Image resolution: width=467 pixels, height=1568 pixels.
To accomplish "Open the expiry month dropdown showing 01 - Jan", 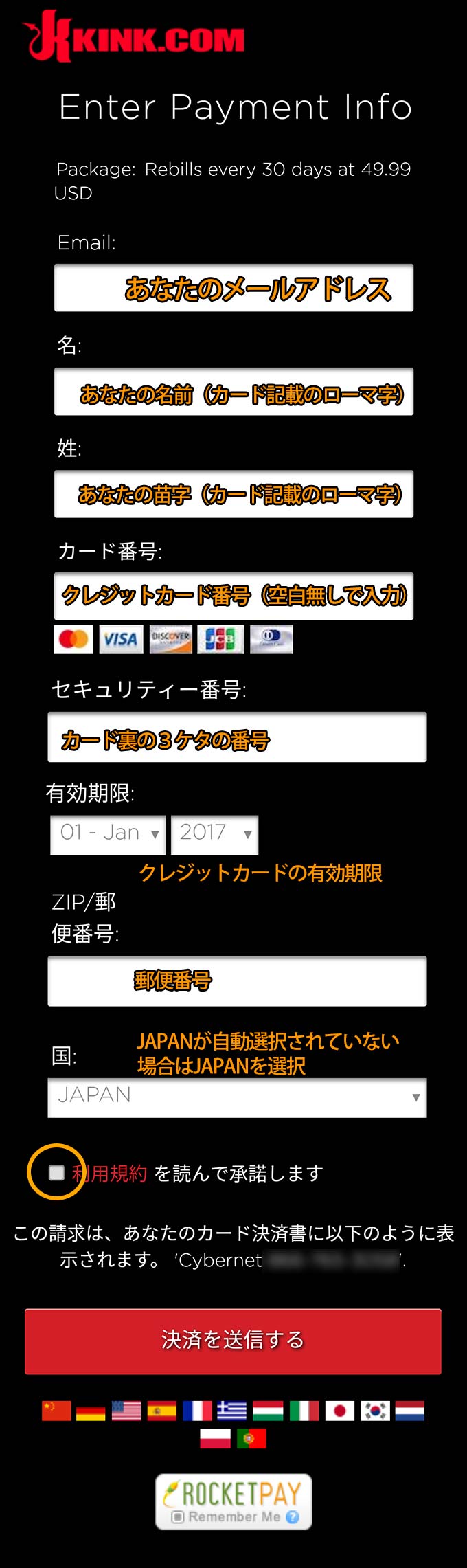I will point(108,834).
